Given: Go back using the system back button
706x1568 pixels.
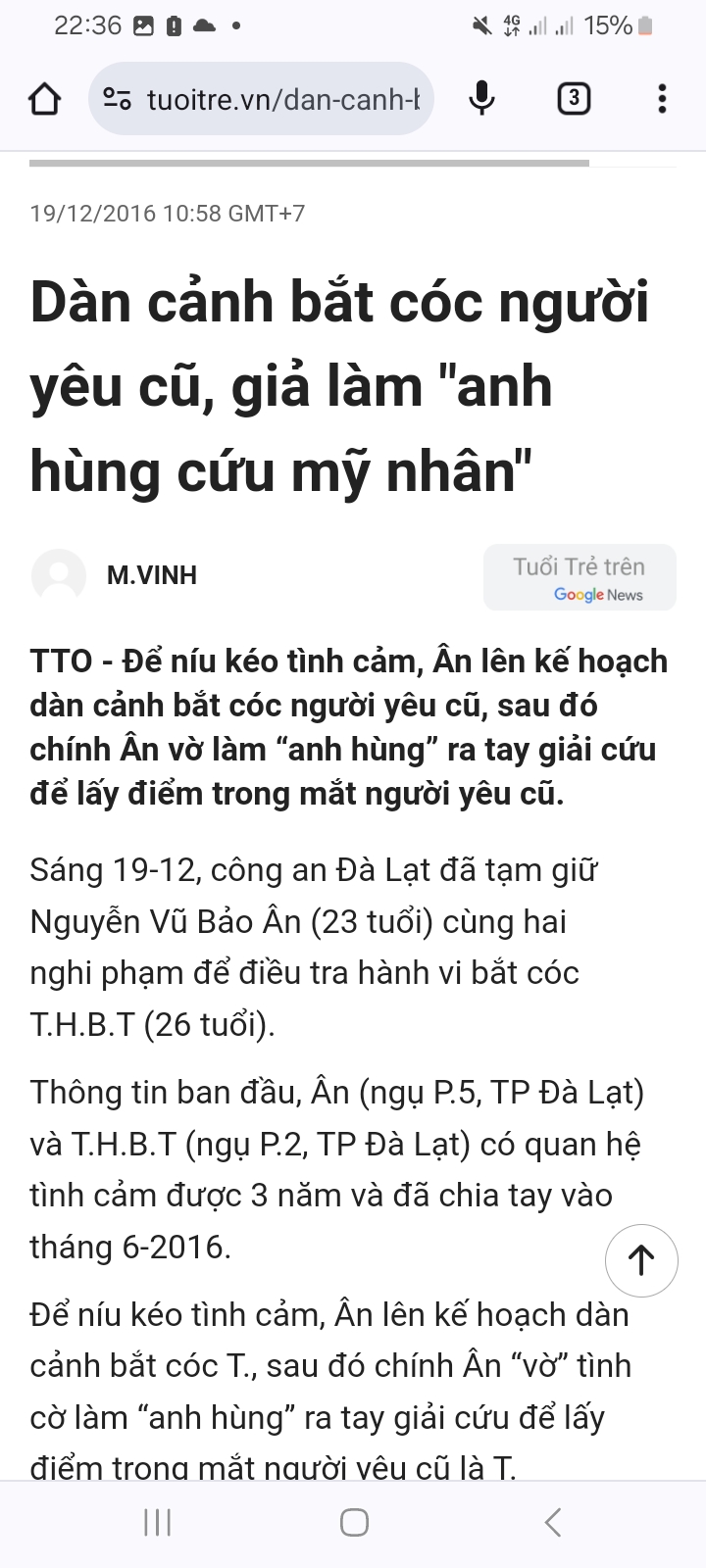Looking at the screenshot, I should [552, 1522].
